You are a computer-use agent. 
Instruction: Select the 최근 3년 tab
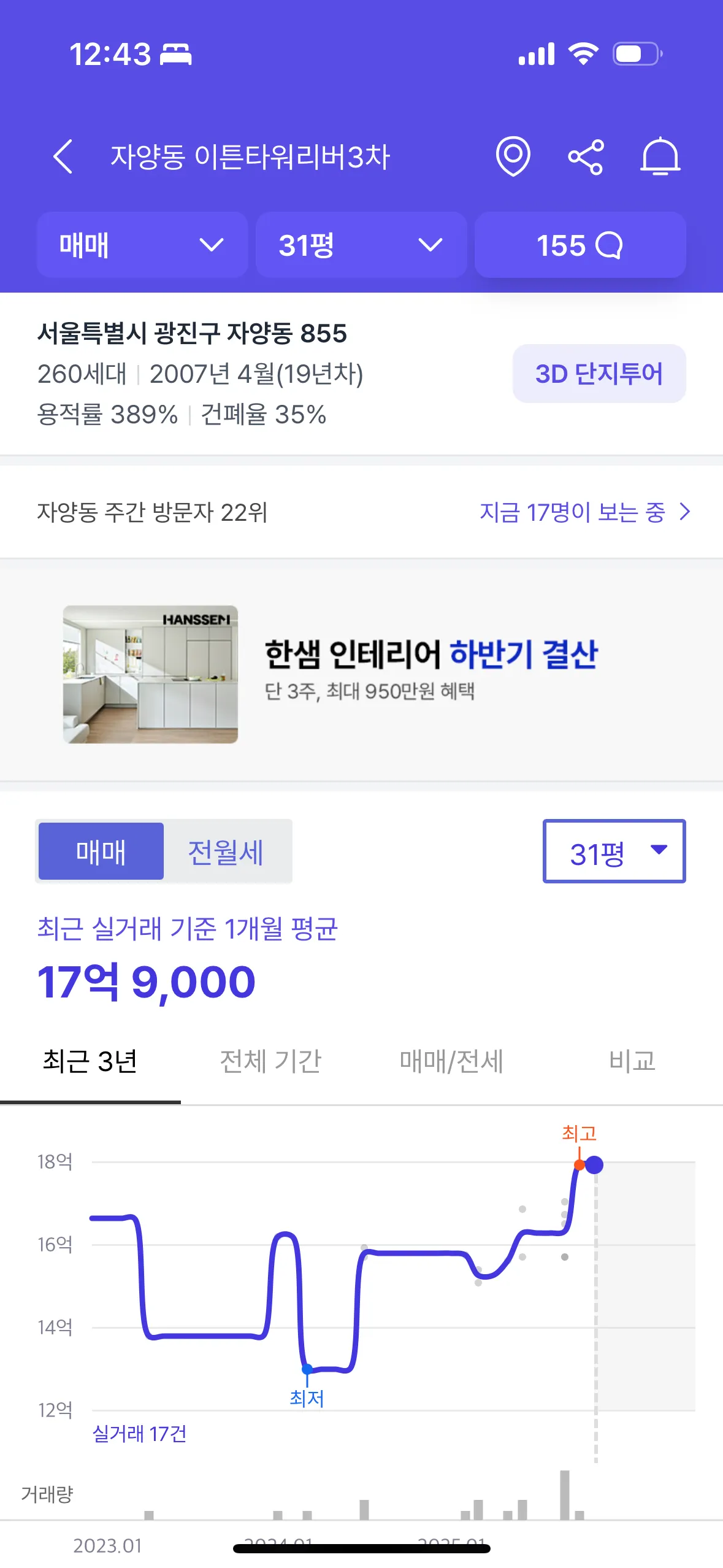(90, 1061)
